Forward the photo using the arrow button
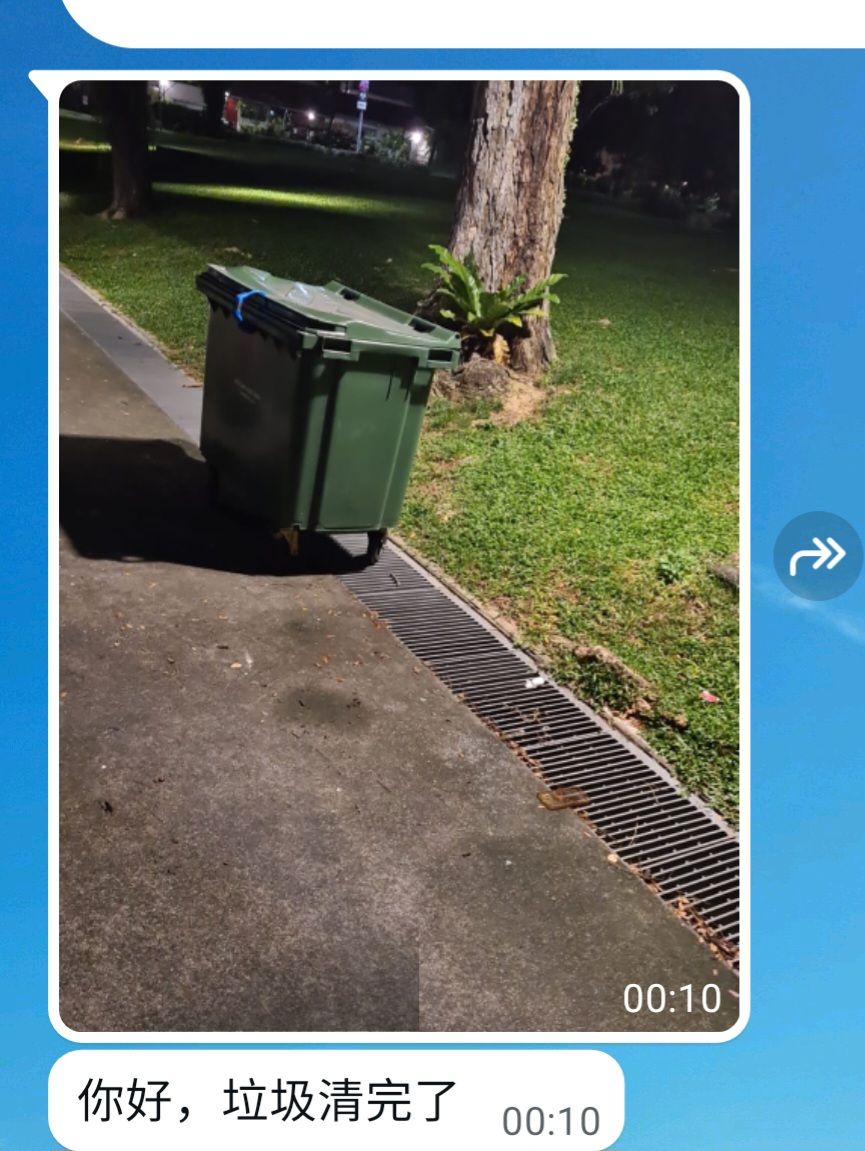 click(817, 556)
